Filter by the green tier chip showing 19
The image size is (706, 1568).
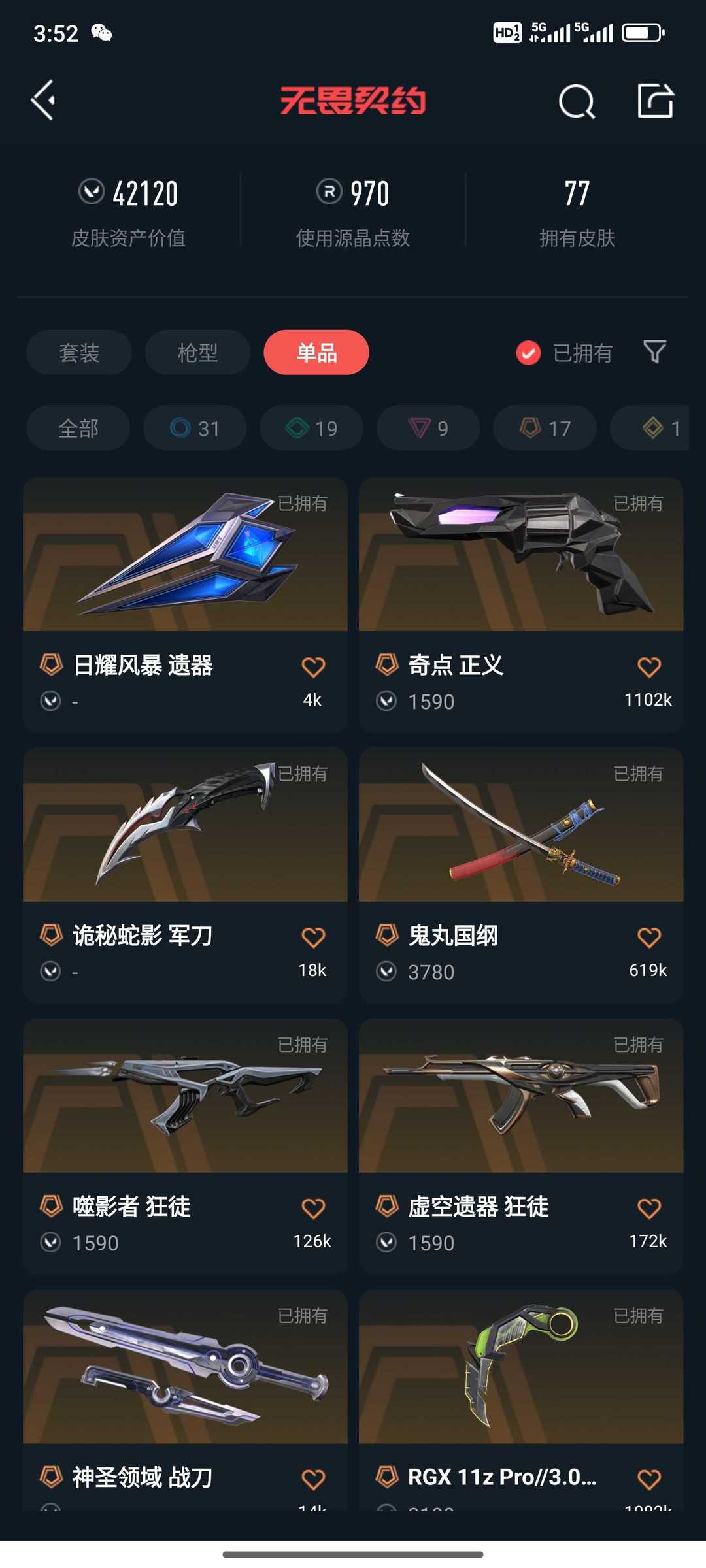coord(312,429)
